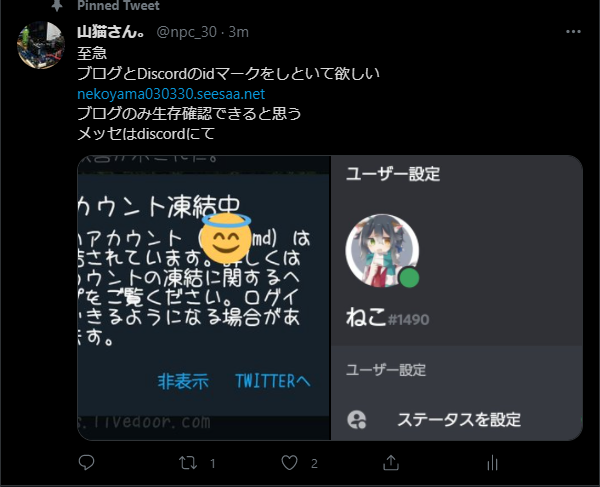Open the 山猫さん。 display name
The image size is (600, 487).
click(x=113, y=32)
